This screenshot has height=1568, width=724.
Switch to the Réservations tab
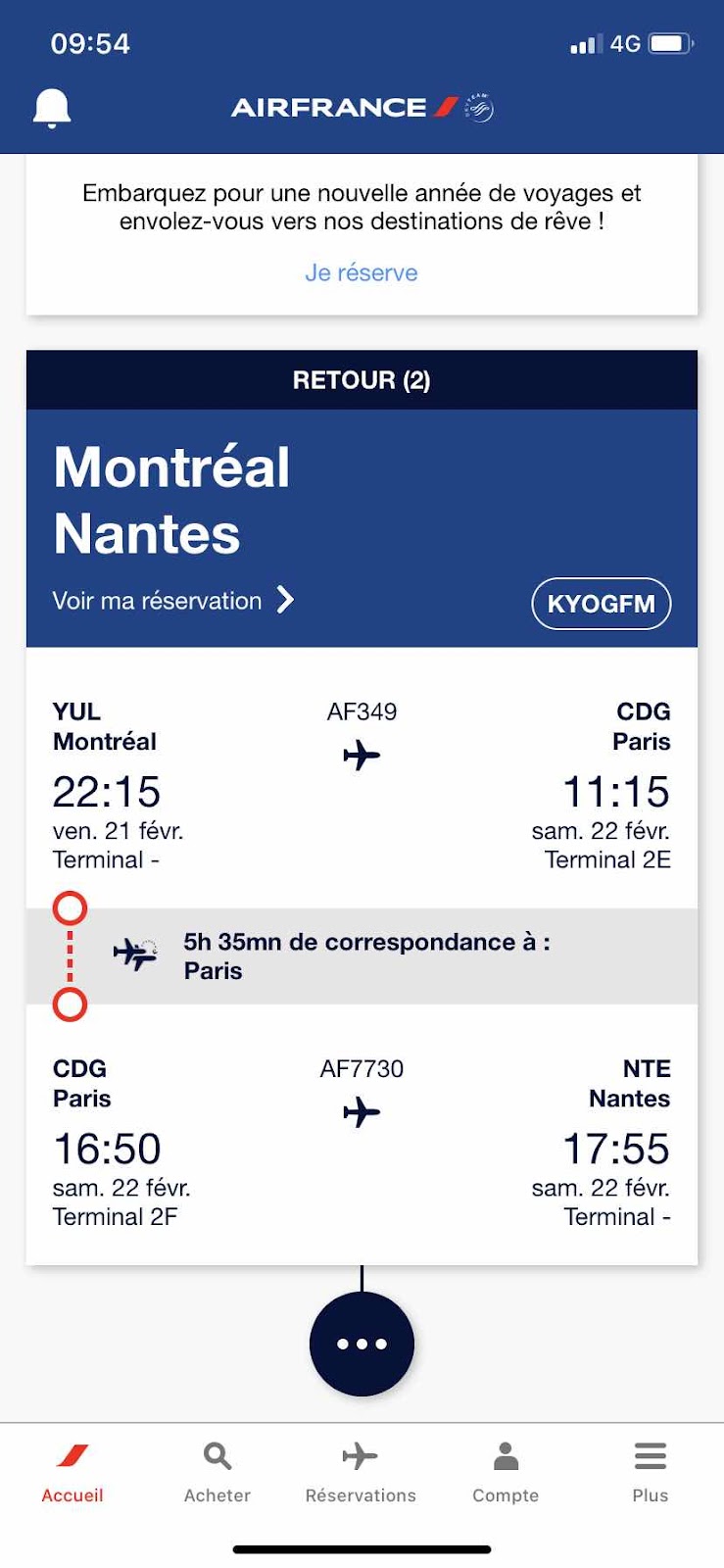click(361, 1473)
